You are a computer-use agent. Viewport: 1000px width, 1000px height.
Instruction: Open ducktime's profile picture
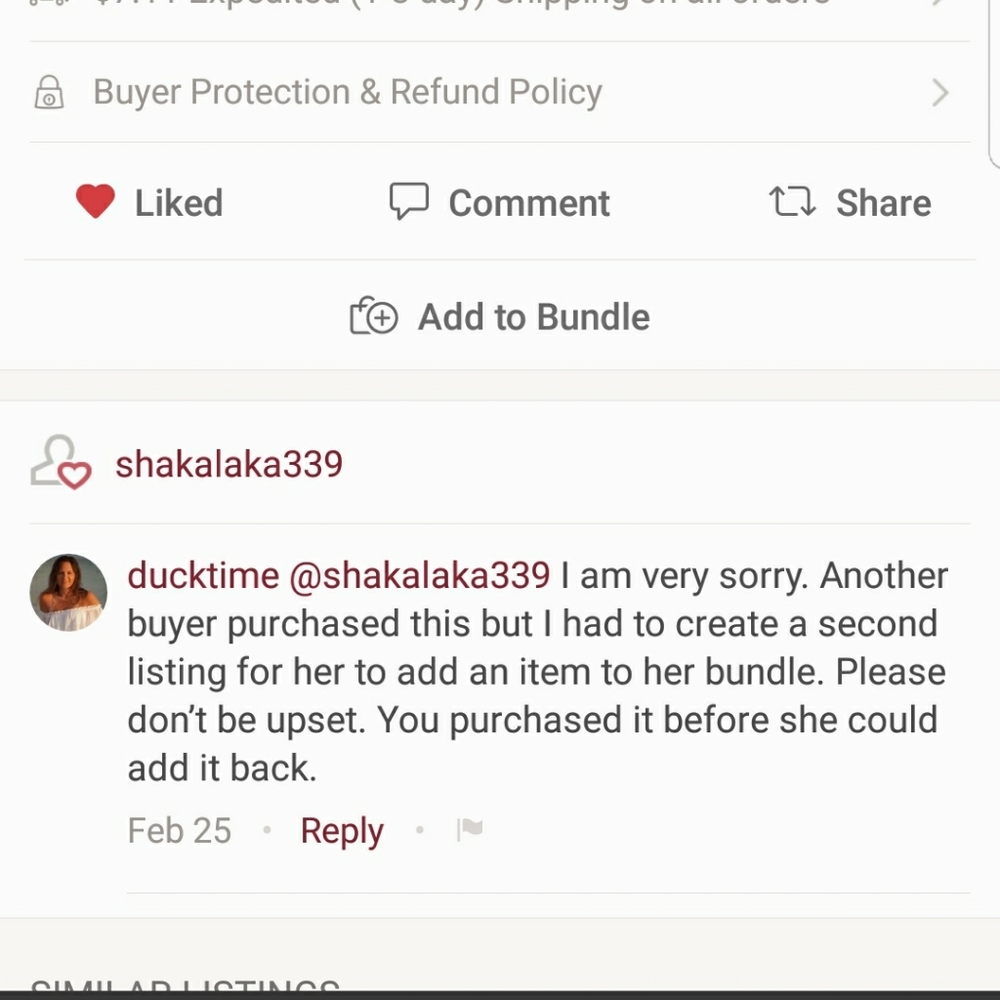[x=68, y=592]
